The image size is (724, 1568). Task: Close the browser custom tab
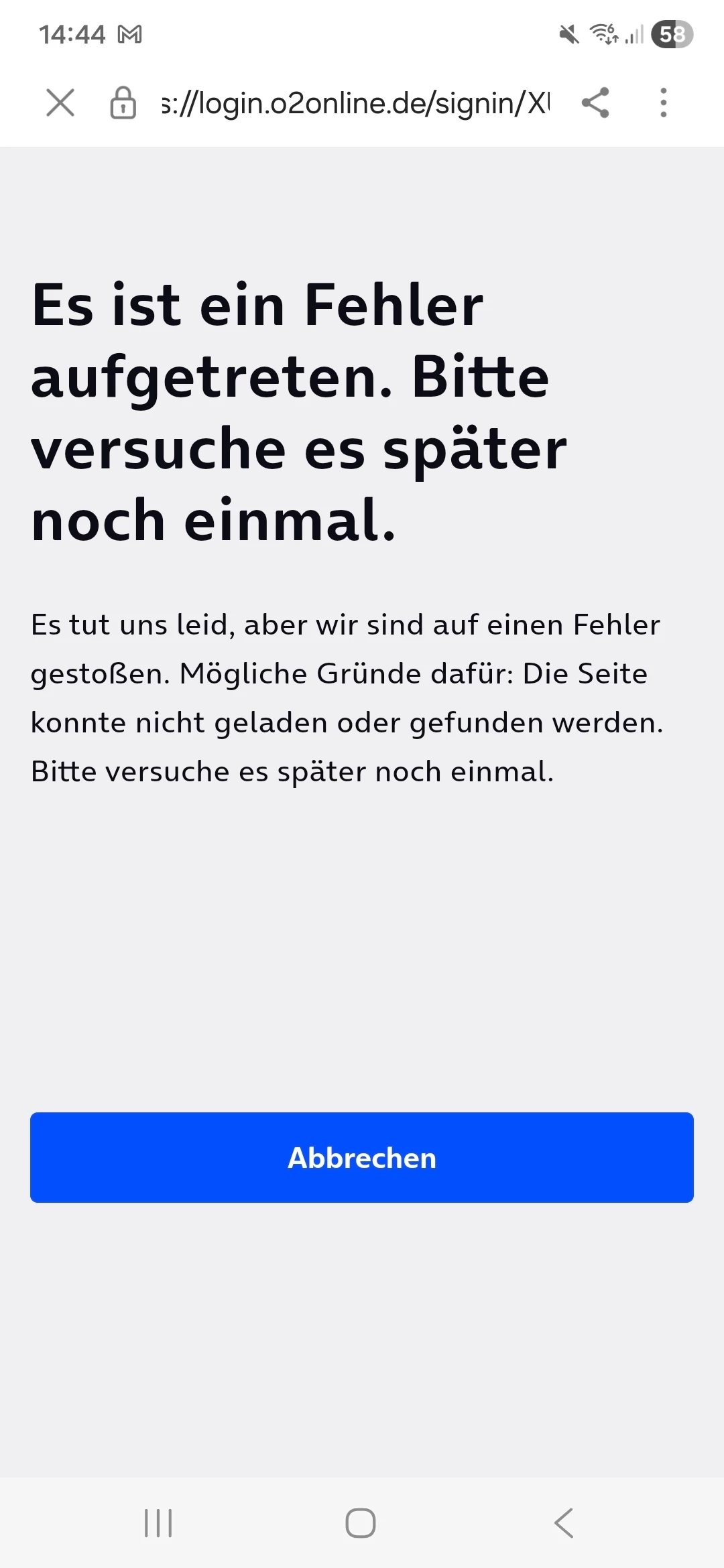(x=60, y=103)
